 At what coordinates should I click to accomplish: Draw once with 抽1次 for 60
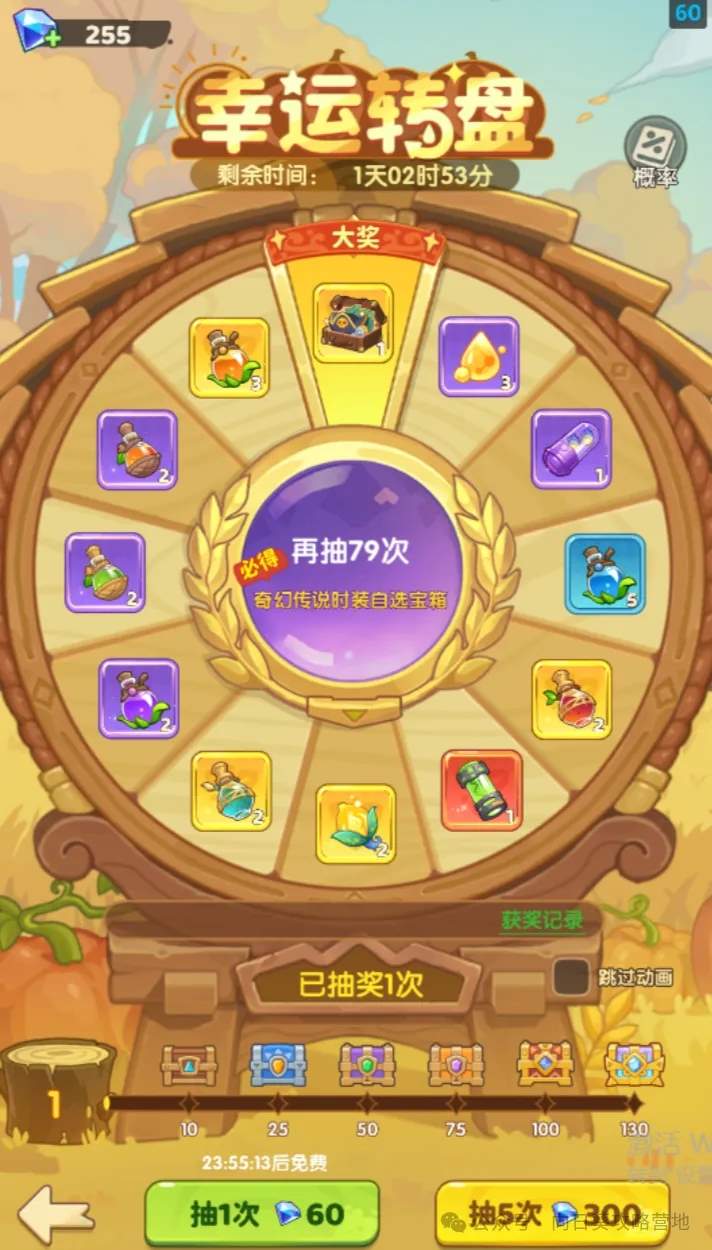point(262,1214)
